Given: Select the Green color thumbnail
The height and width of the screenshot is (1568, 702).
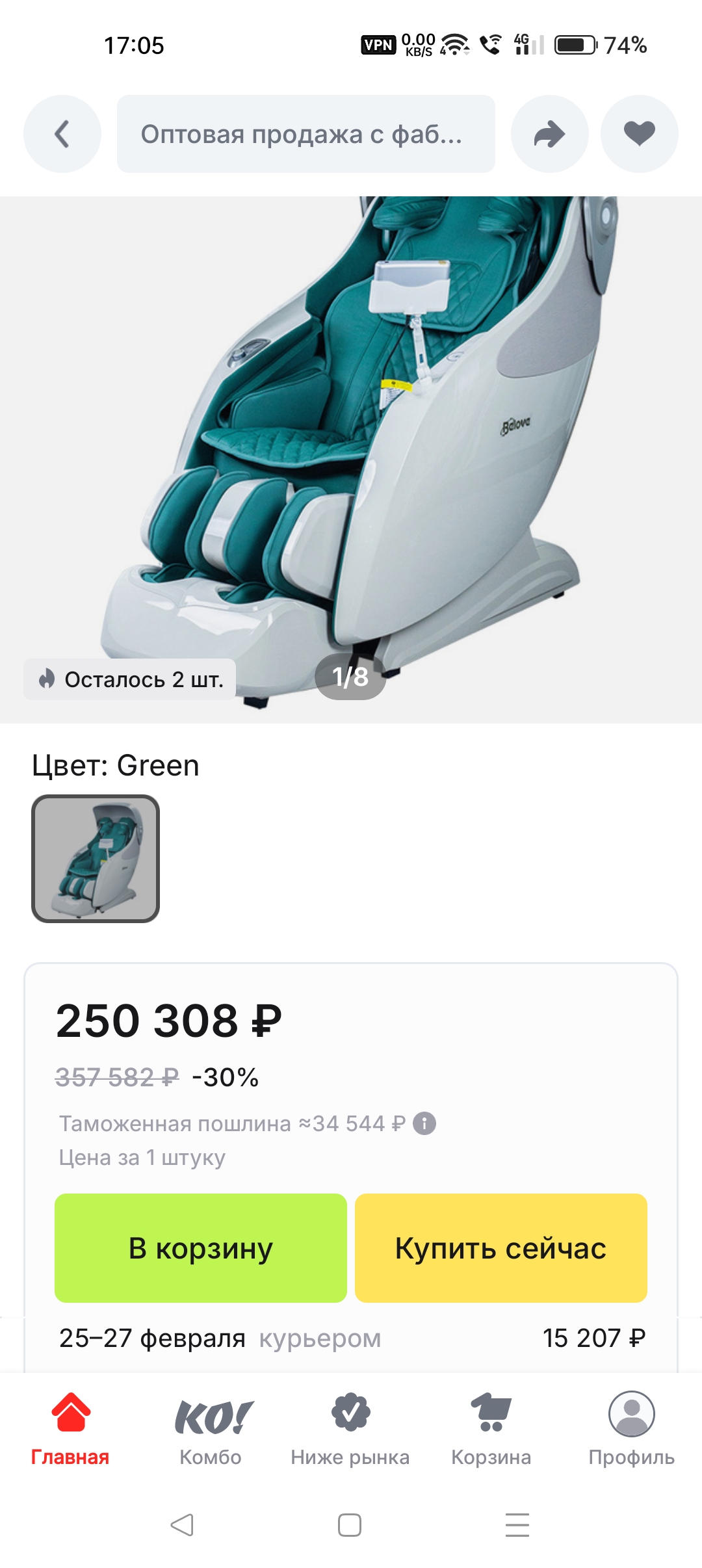Looking at the screenshot, I should coord(96,858).
